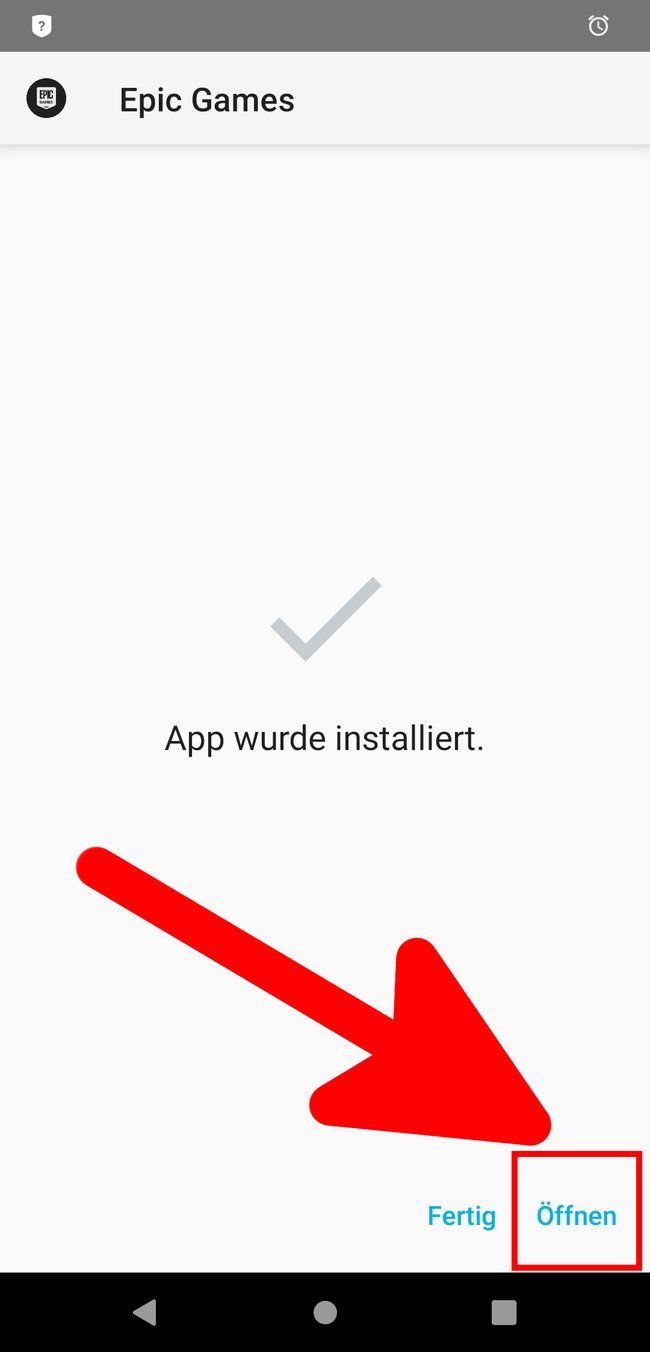Tap Öffnen to launch Epic Games
Image resolution: width=650 pixels, height=1352 pixels.
[x=576, y=1215]
